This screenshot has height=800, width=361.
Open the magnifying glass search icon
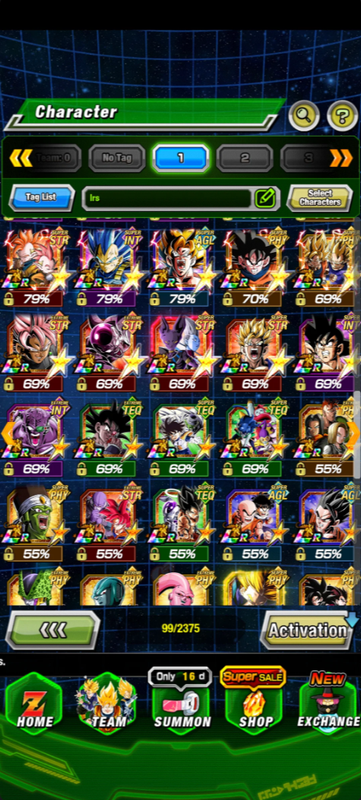point(304,117)
